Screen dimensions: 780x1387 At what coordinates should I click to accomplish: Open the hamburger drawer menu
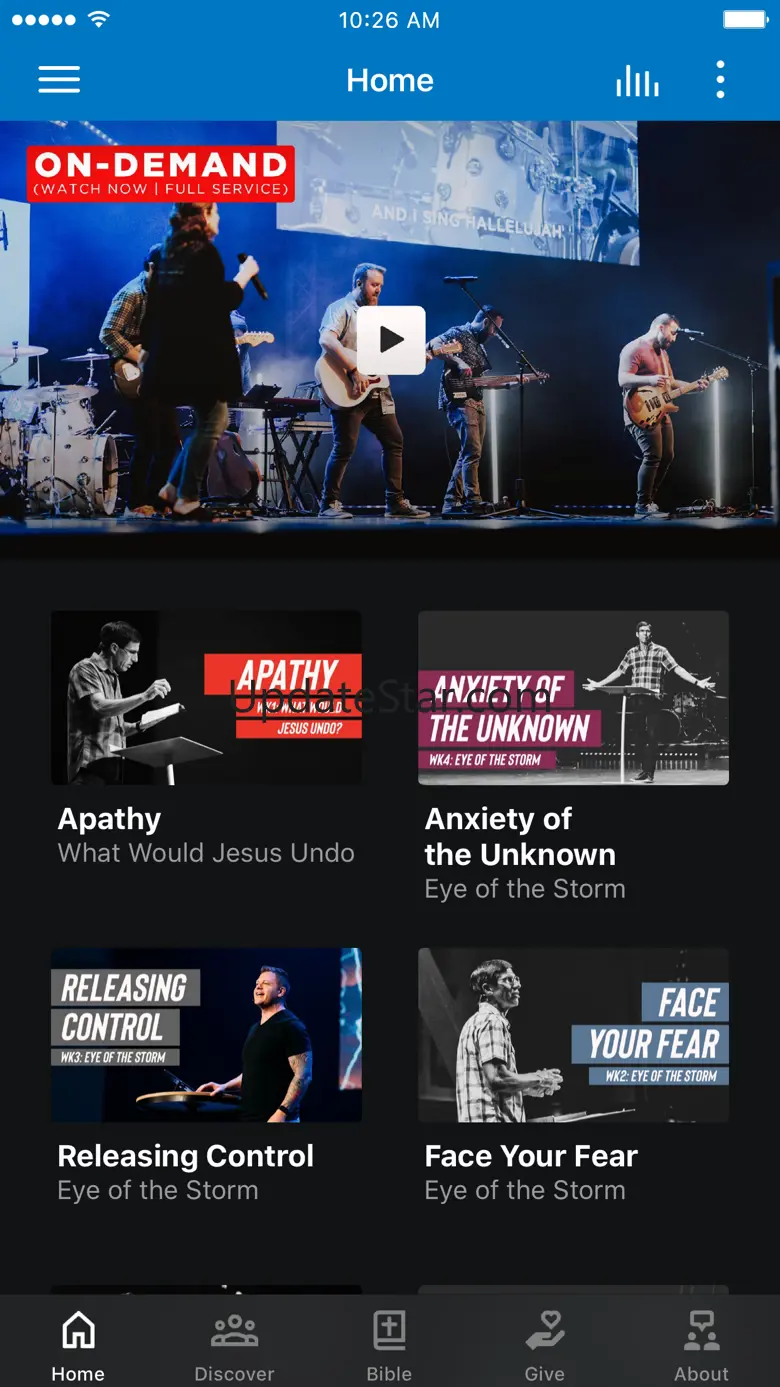[x=59, y=80]
